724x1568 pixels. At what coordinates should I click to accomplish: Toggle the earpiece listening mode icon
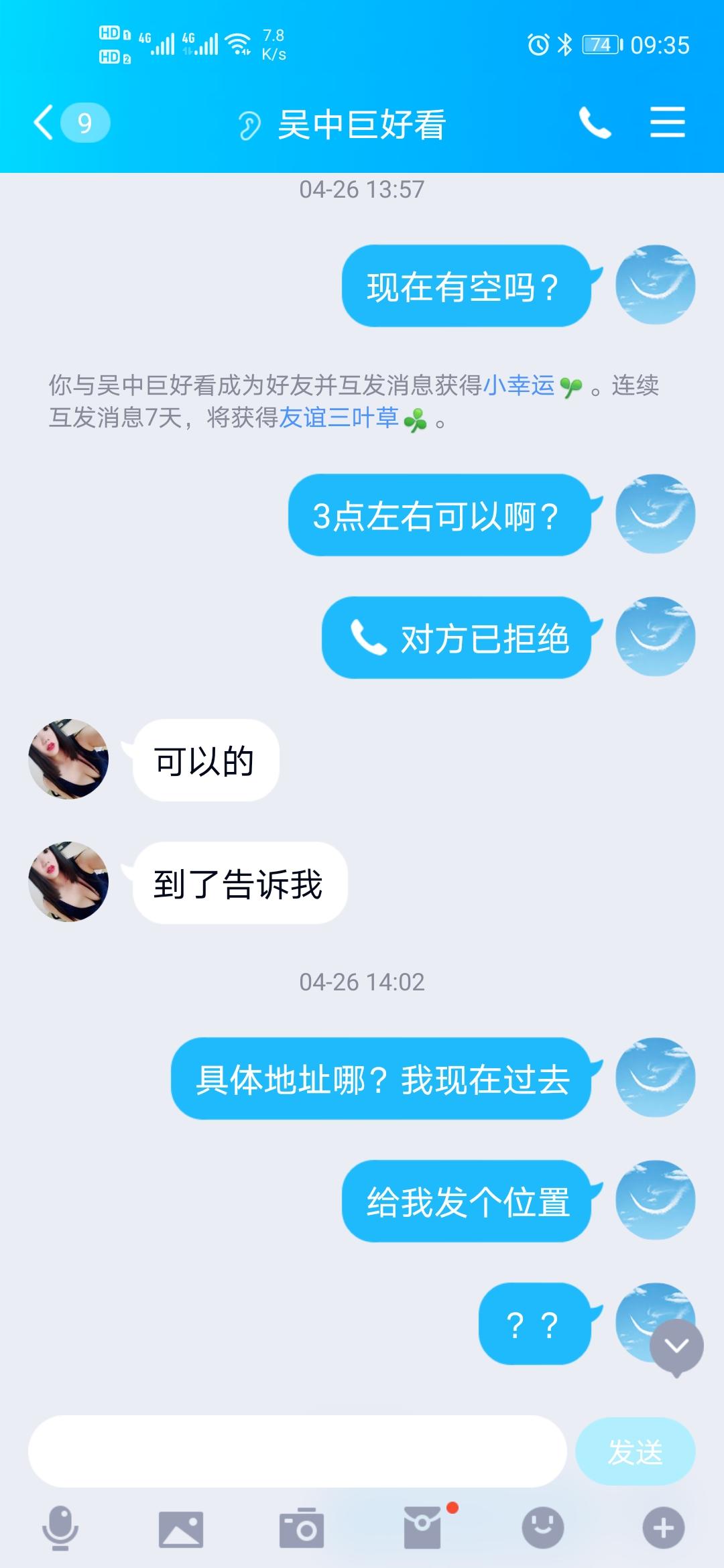pyautogui.click(x=249, y=123)
